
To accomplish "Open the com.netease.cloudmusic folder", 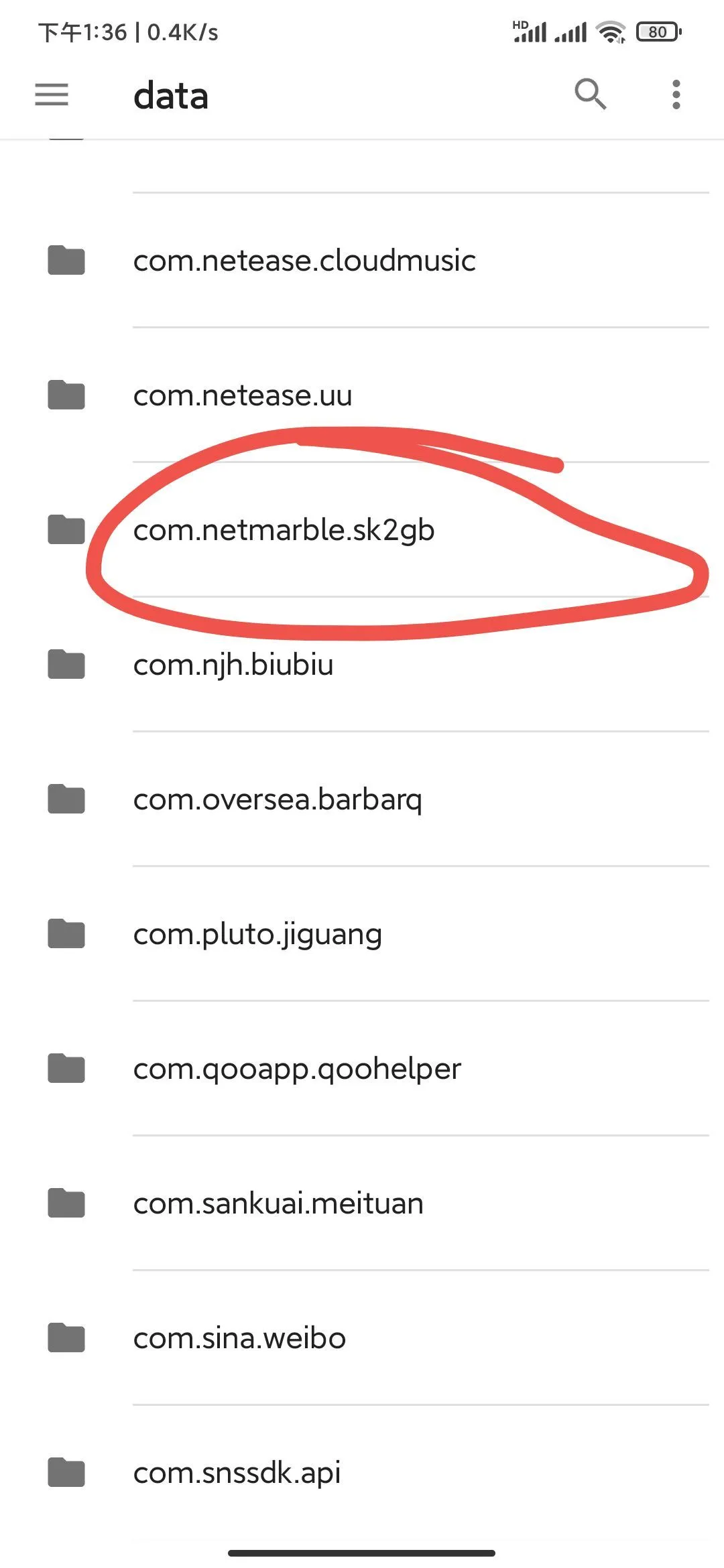I will pyautogui.click(x=304, y=261).
